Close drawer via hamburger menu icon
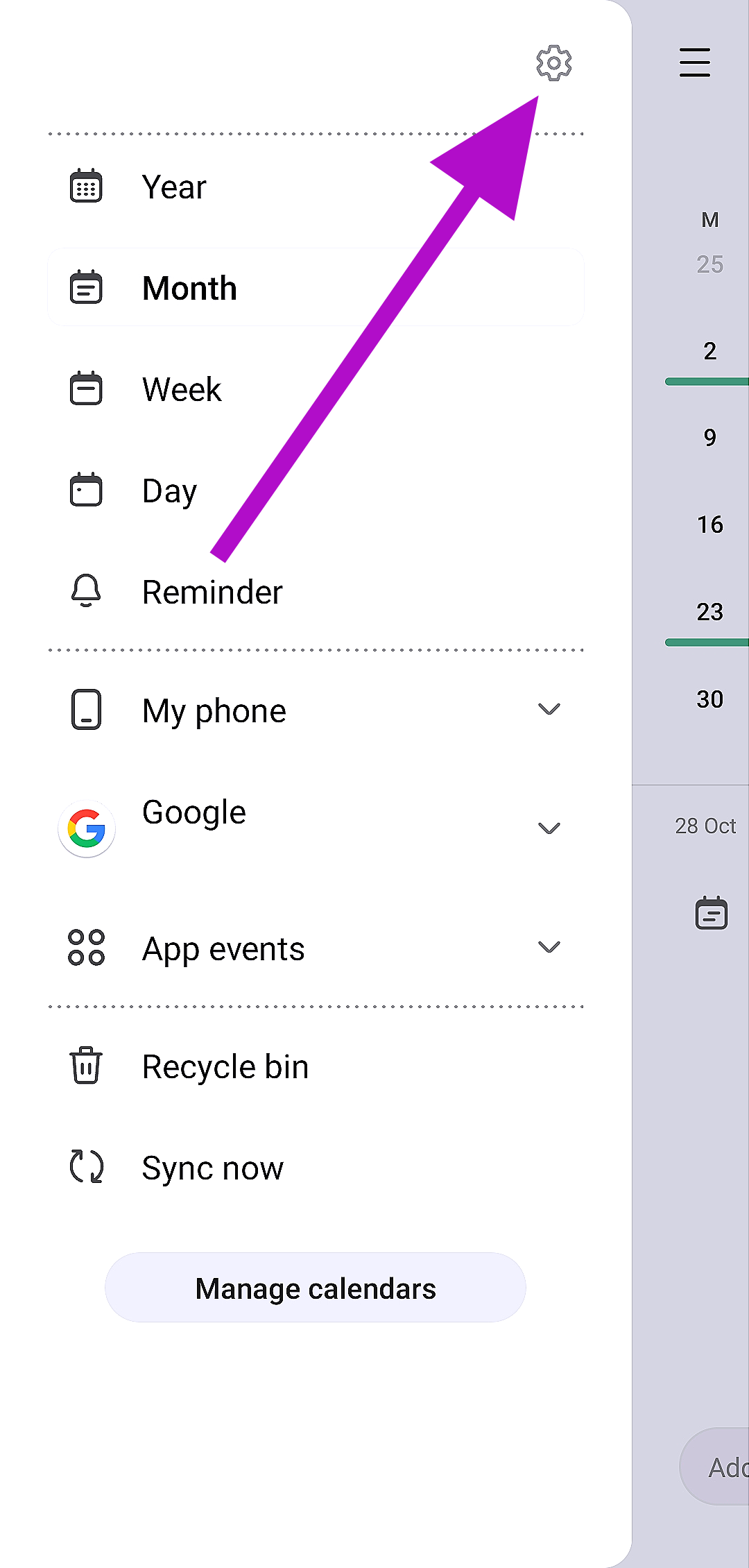Image resolution: width=749 pixels, height=1568 pixels. 694,62
